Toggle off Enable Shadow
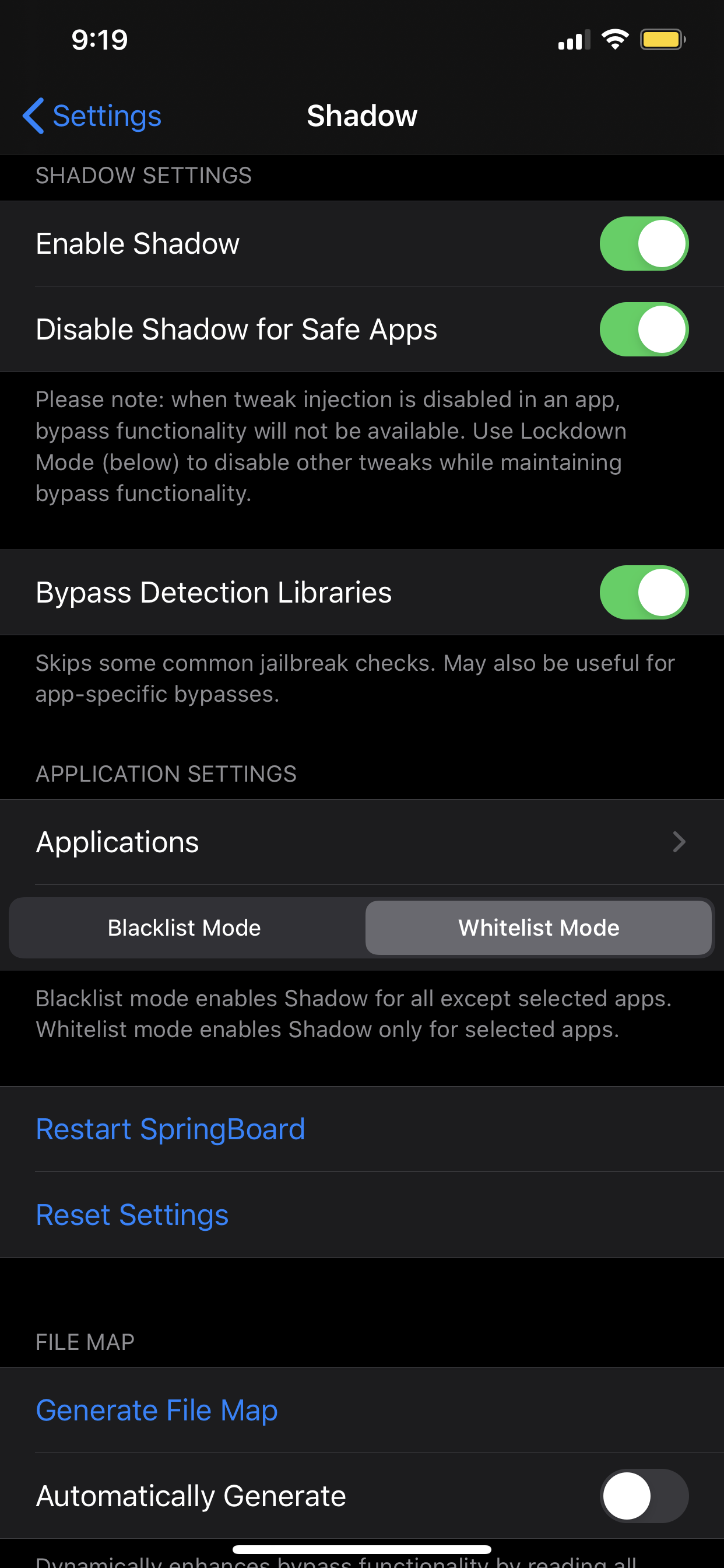The width and height of the screenshot is (724, 1568). pyautogui.click(x=643, y=243)
